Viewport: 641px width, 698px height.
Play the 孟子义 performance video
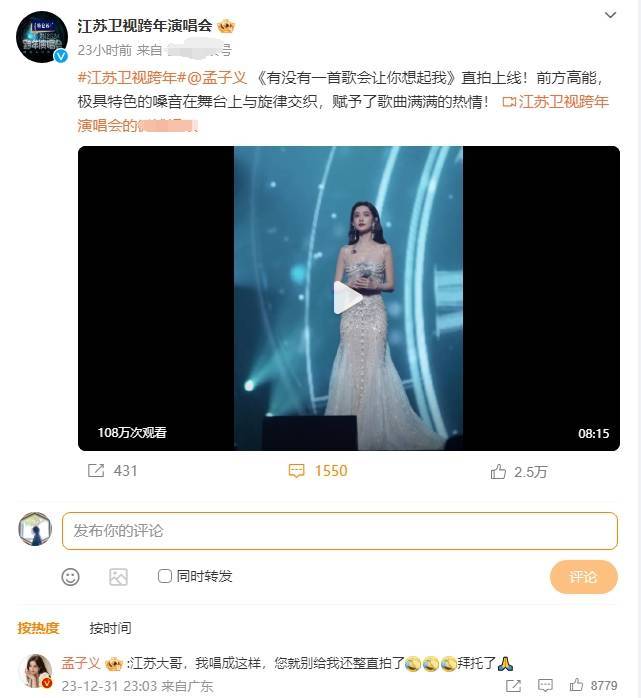348,297
